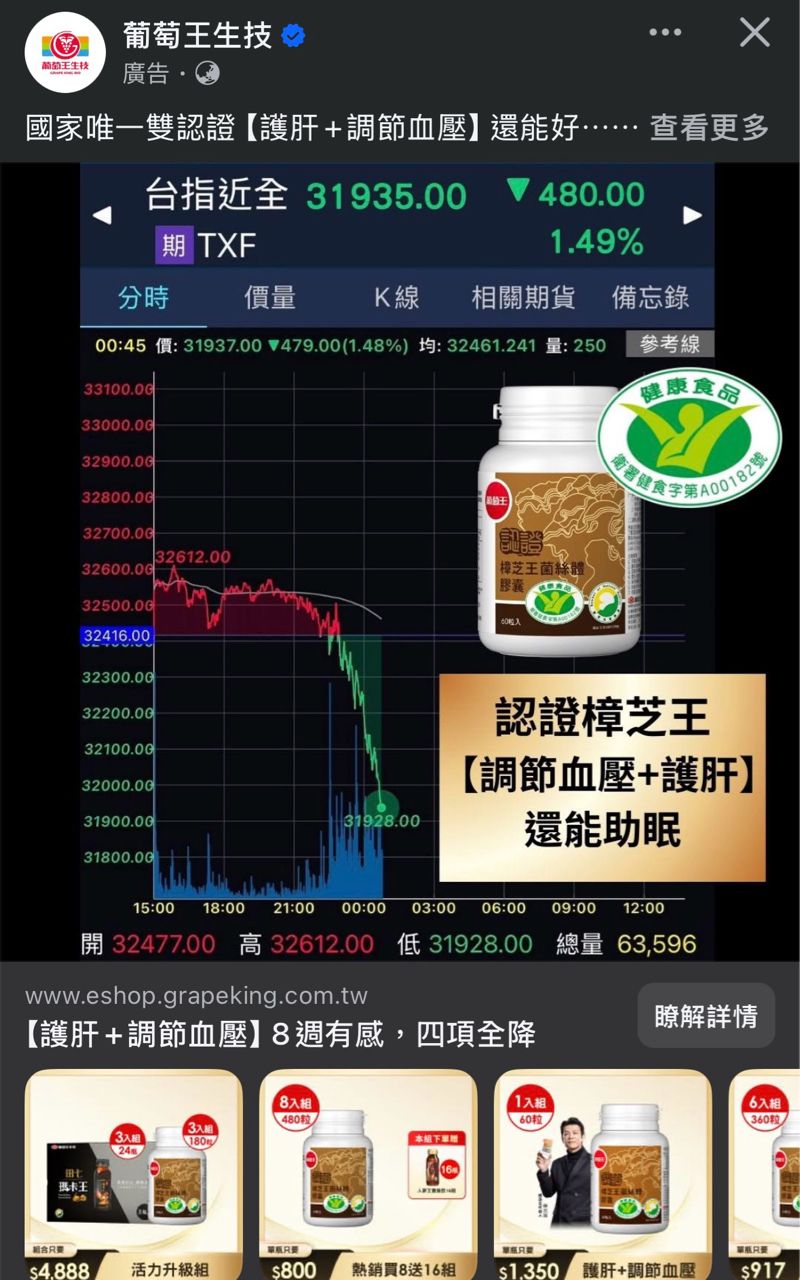Open the main ad image
This screenshot has height=1280, width=800.
click(x=400, y=560)
